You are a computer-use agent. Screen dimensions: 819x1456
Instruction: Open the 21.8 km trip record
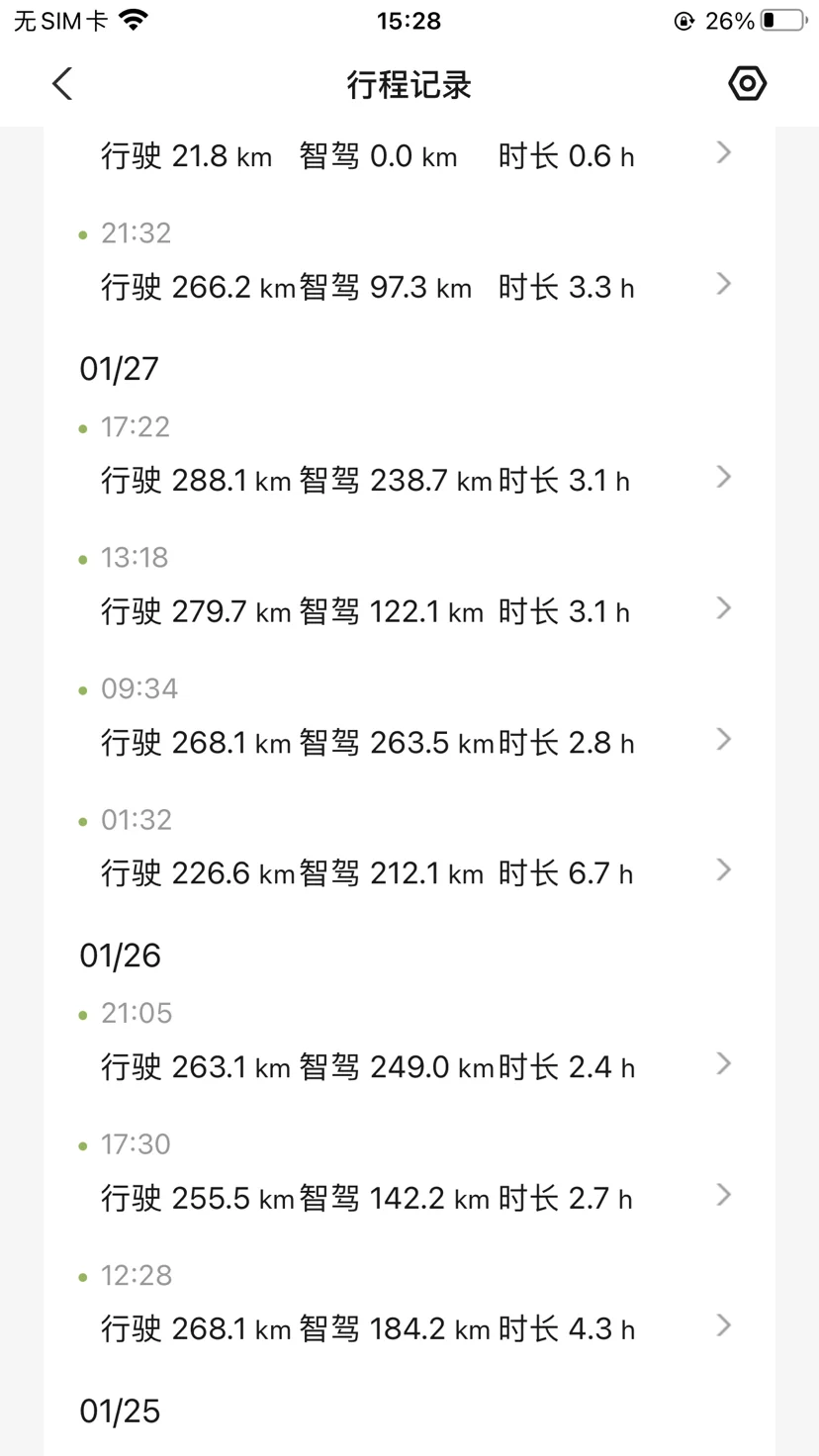tap(409, 155)
